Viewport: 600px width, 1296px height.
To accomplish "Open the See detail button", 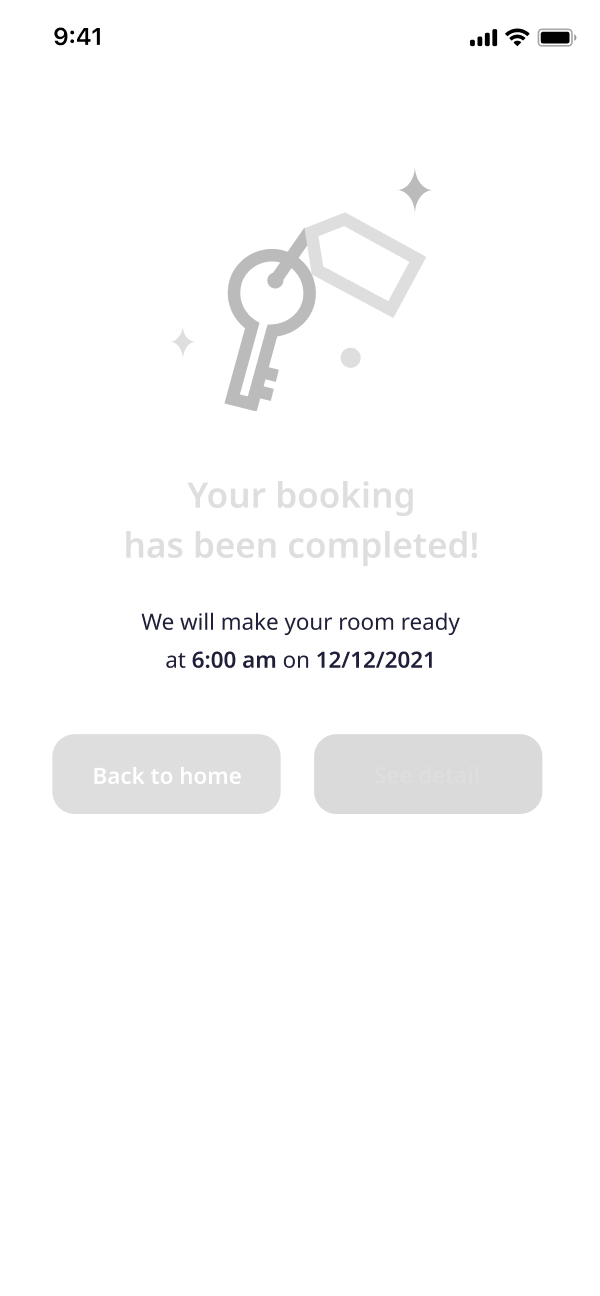I will (x=428, y=774).
